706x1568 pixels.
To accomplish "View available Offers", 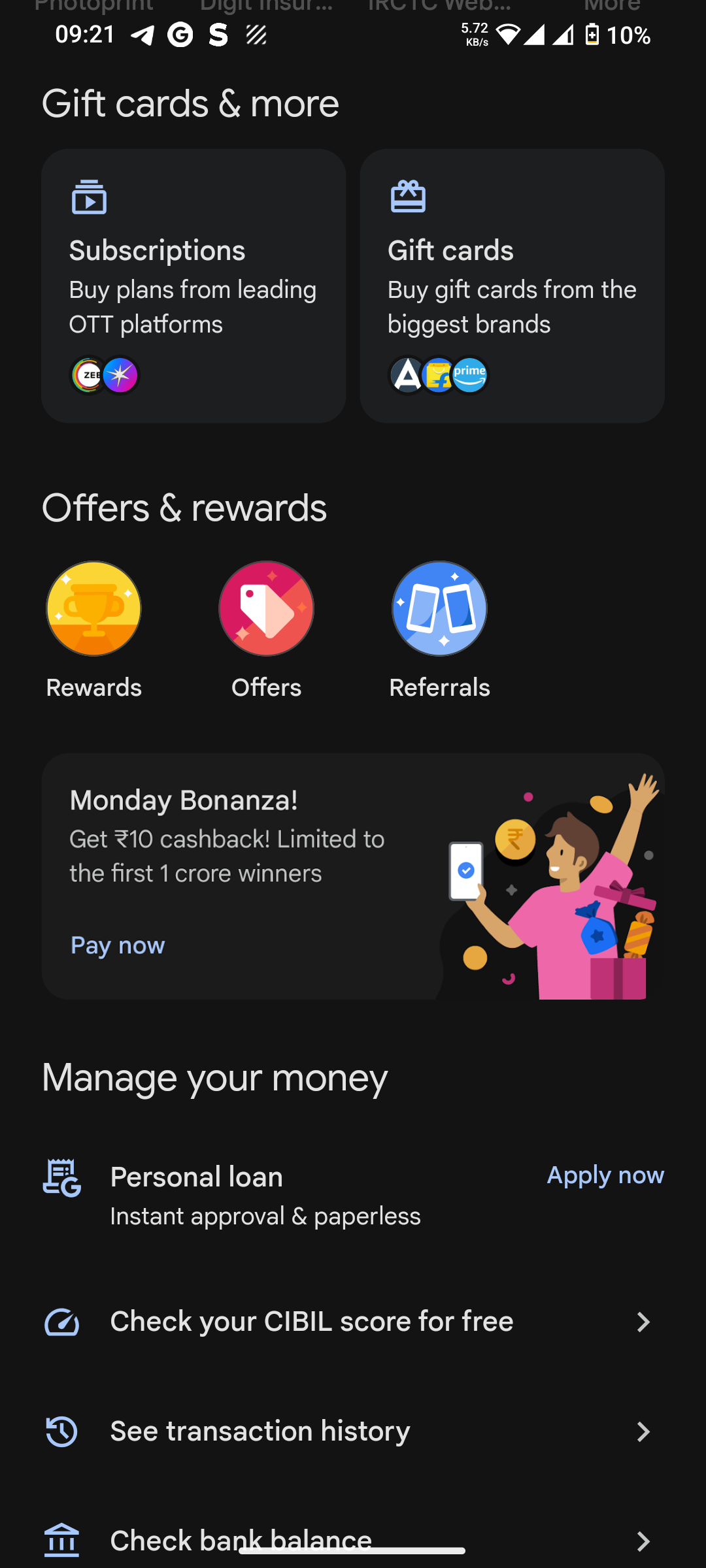I will coord(266,630).
